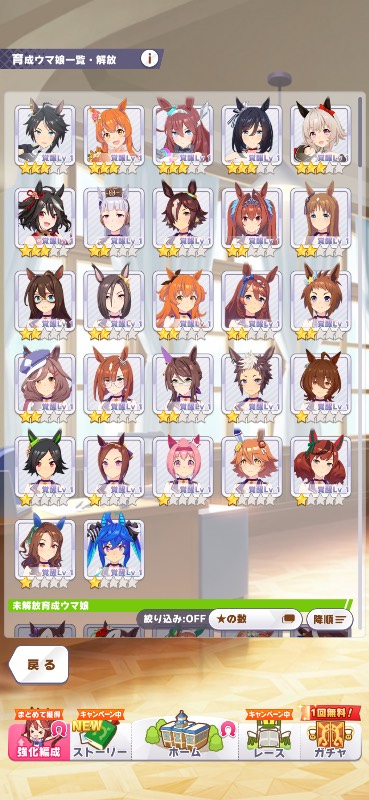Image resolution: width=369 pixels, height=800 pixels.
Task: Select the brown-haired girl wearing the purple beret
Action: click(x=45, y=386)
